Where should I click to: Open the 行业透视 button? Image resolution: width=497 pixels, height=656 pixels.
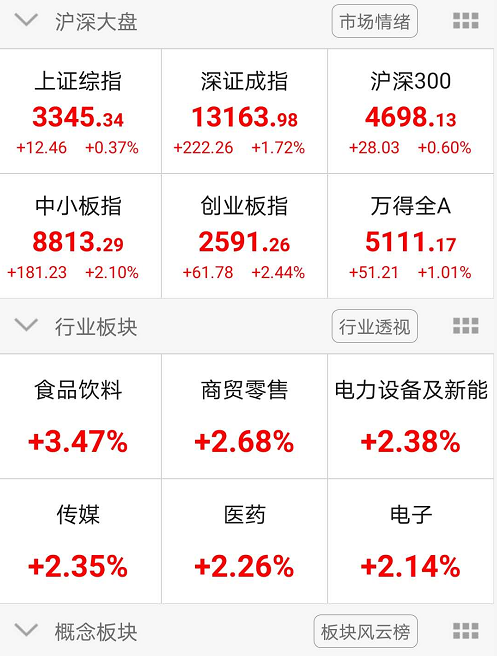click(x=374, y=326)
